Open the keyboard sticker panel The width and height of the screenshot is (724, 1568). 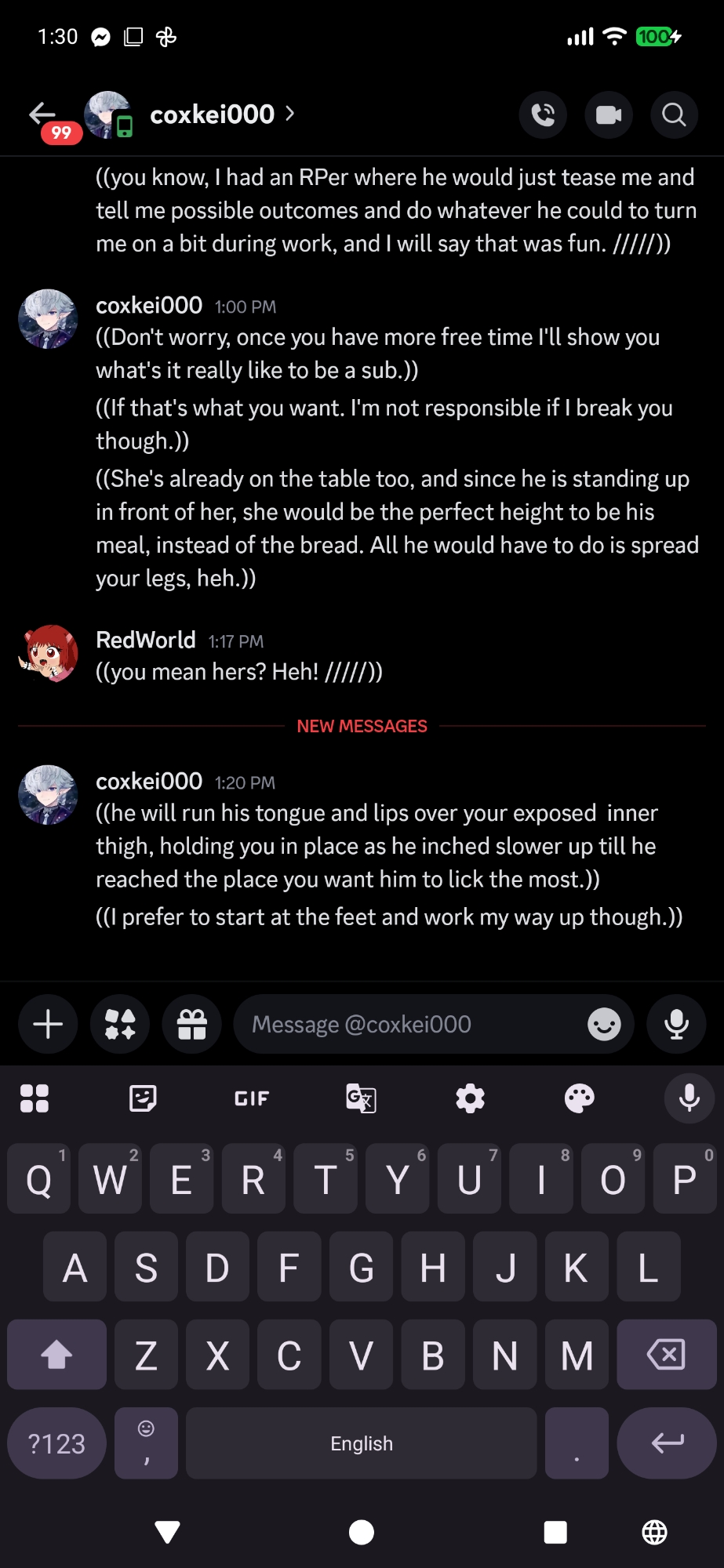[x=143, y=1098]
